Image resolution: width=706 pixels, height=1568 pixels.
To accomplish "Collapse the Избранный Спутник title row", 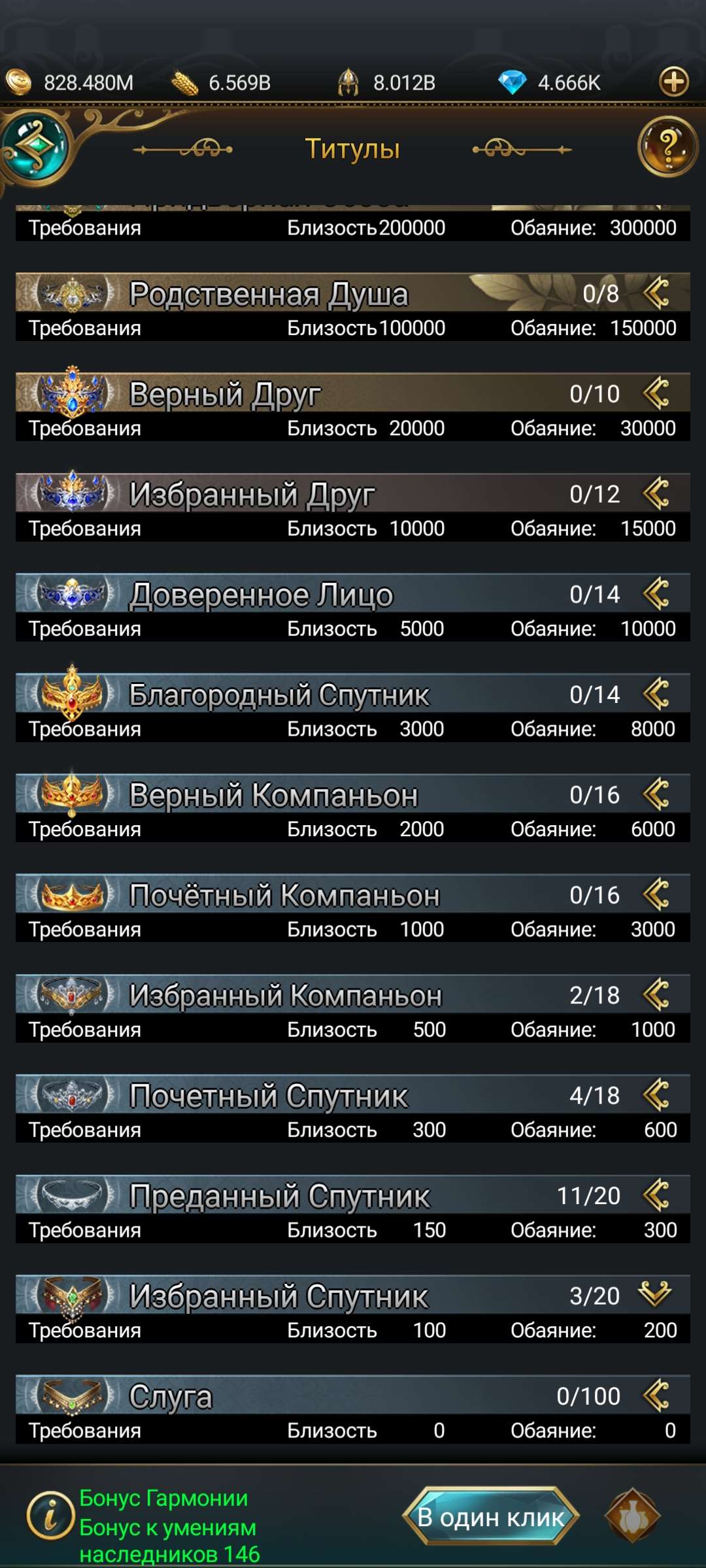I will point(656,1295).
